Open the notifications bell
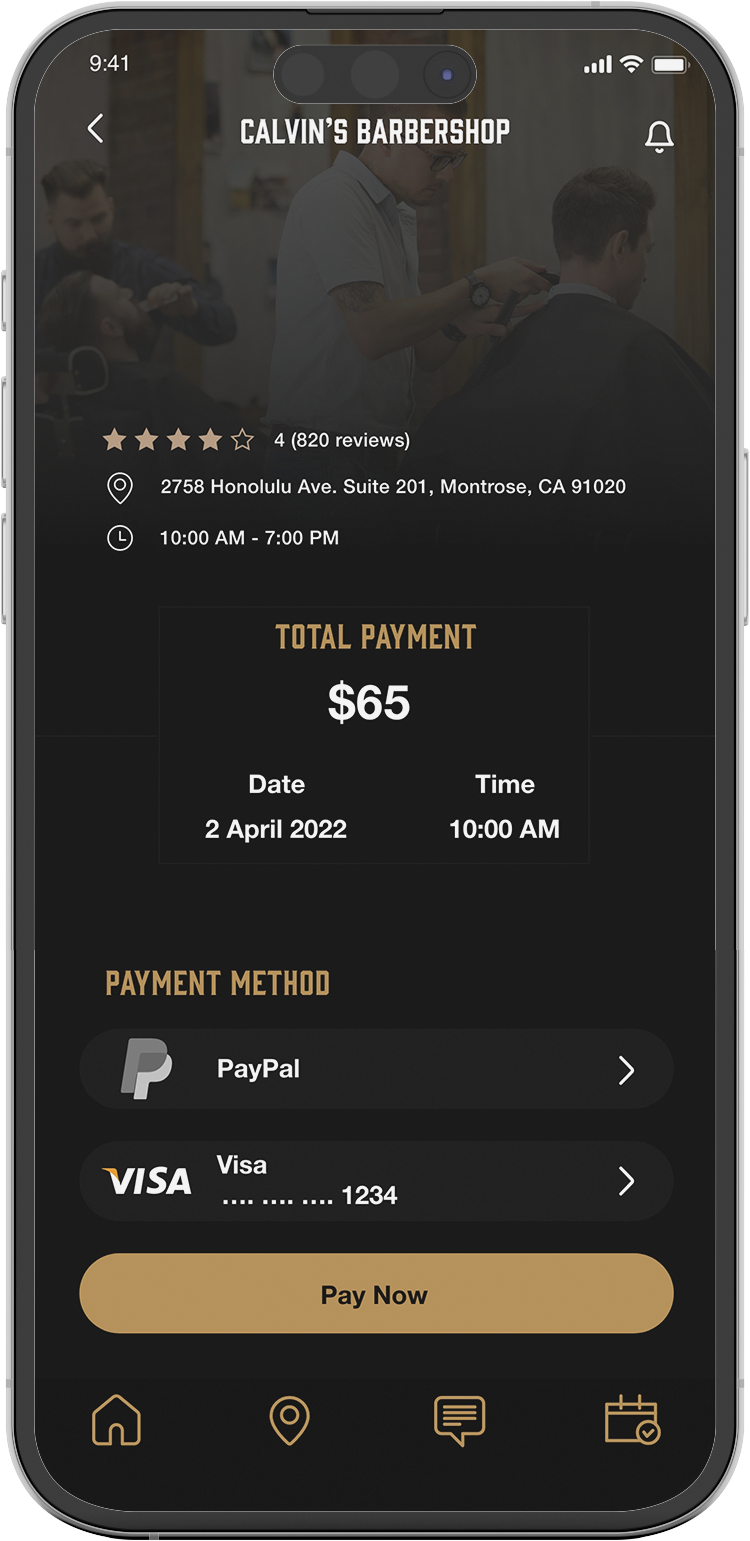This screenshot has height=1541, width=750. (x=658, y=137)
